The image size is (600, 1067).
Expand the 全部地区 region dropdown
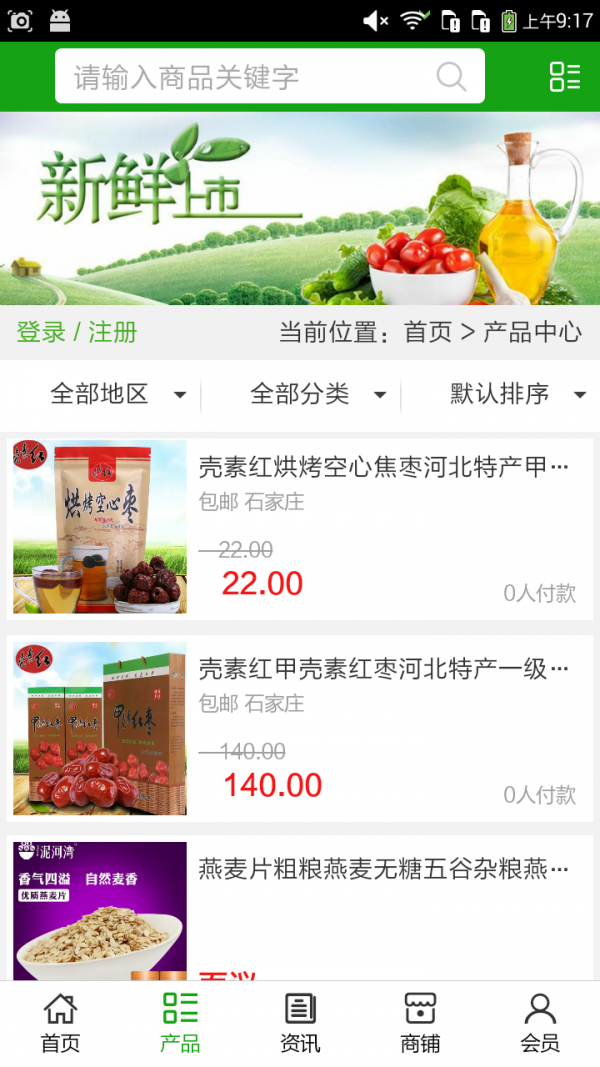(x=117, y=394)
